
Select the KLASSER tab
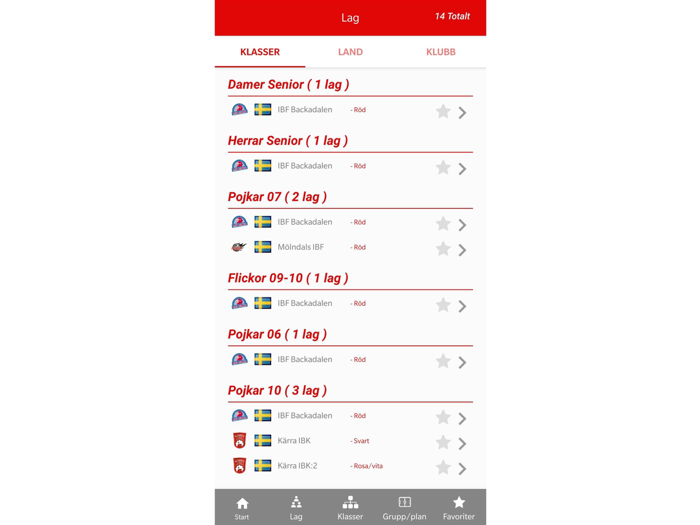click(260, 52)
